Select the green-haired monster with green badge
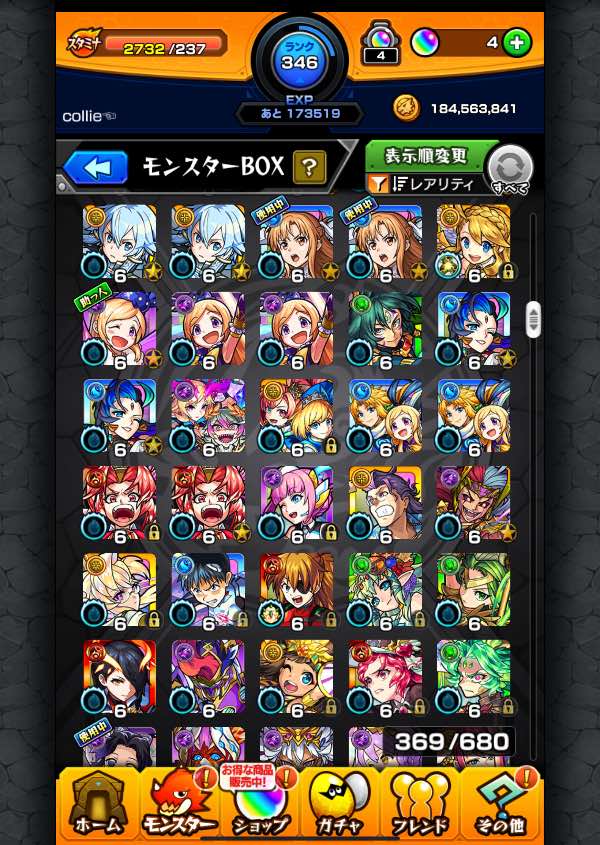This screenshot has height=845, width=600. [385, 329]
